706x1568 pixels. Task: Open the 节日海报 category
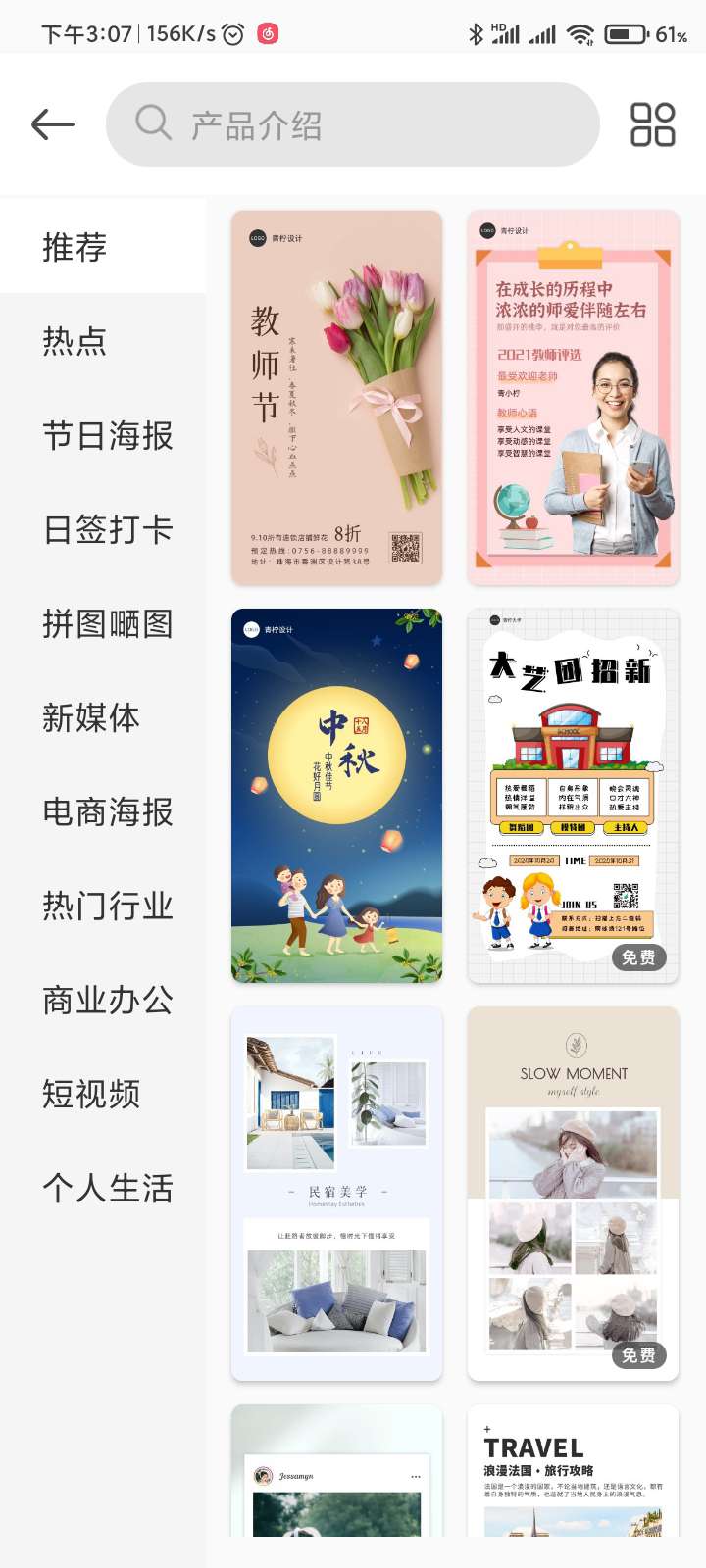107,435
